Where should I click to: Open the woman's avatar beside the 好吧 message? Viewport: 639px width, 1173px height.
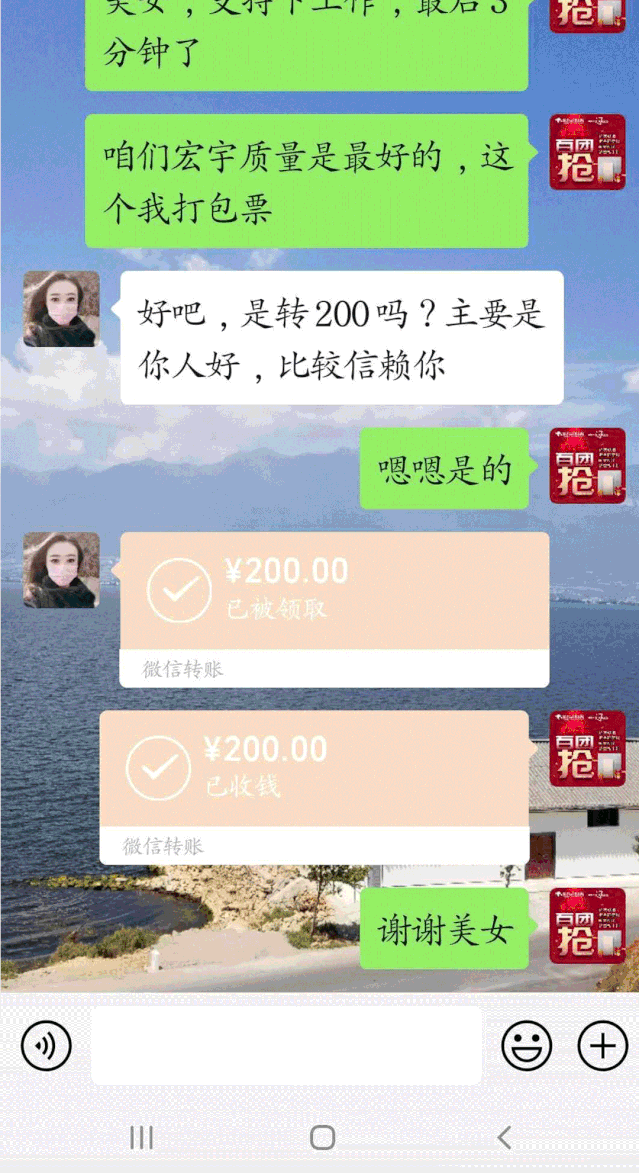[x=61, y=309]
